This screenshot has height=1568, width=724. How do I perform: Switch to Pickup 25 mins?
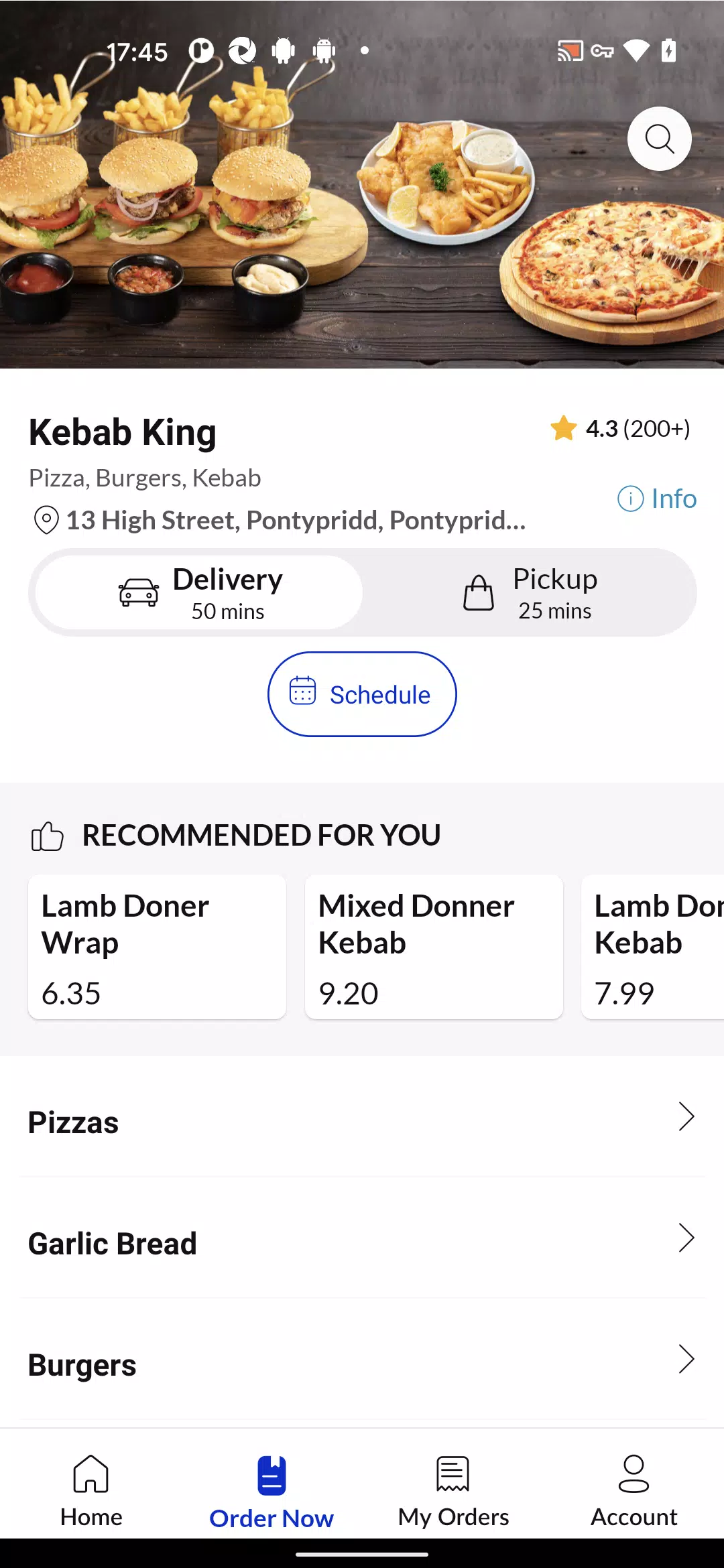point(530,593)
